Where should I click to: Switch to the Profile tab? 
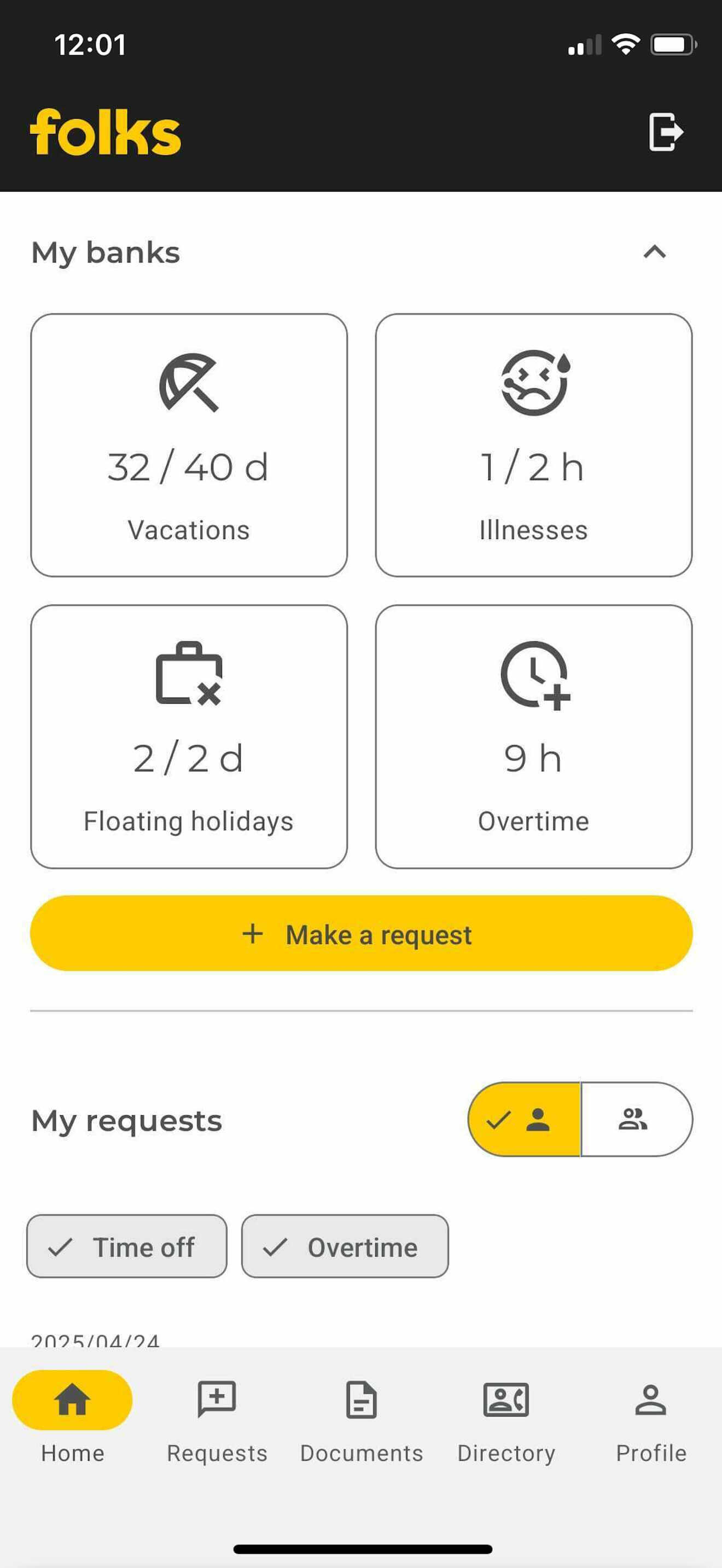click(x=651, y=1419)
